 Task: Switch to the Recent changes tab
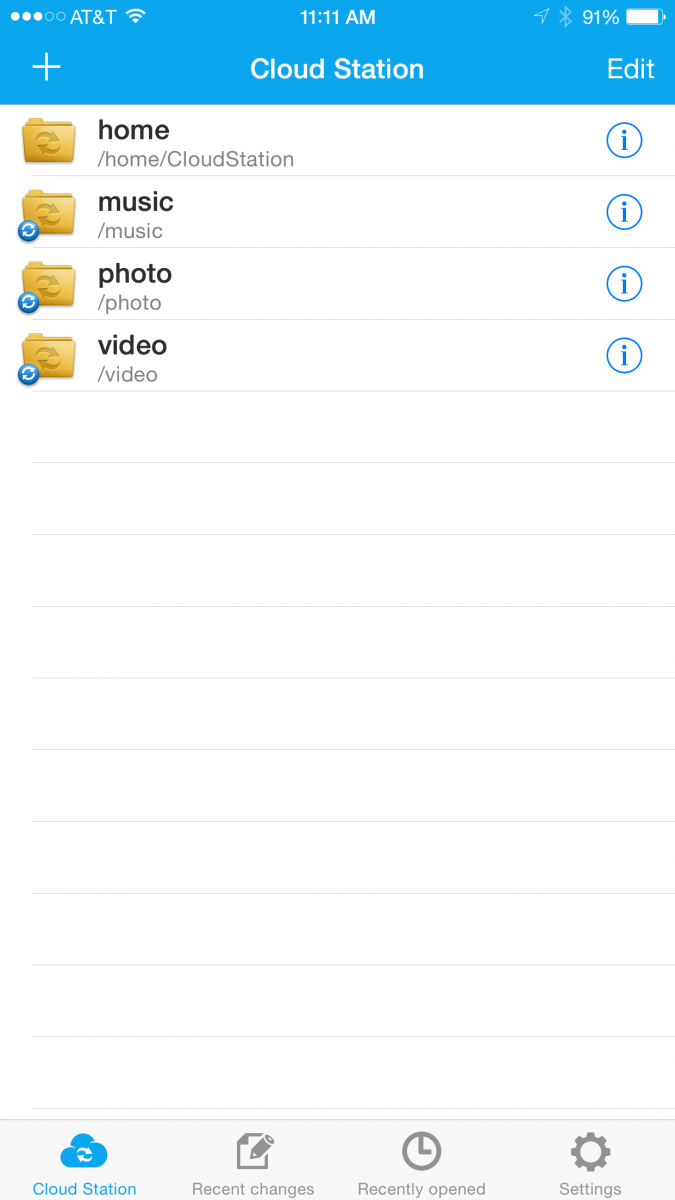coord(253,1162)
